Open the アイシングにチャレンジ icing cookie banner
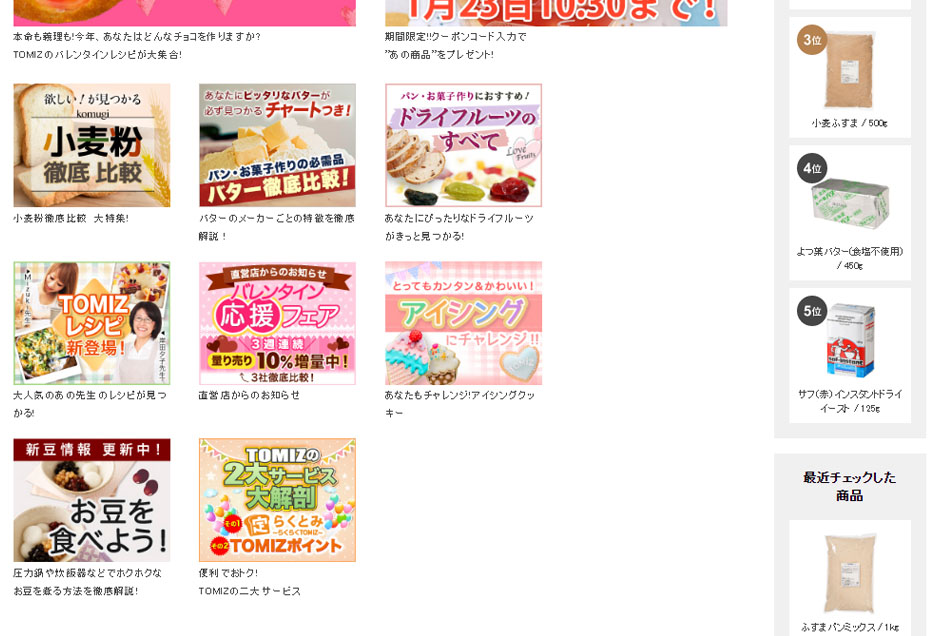The width and height of the screenshot is (940, 636). [463, 323]
